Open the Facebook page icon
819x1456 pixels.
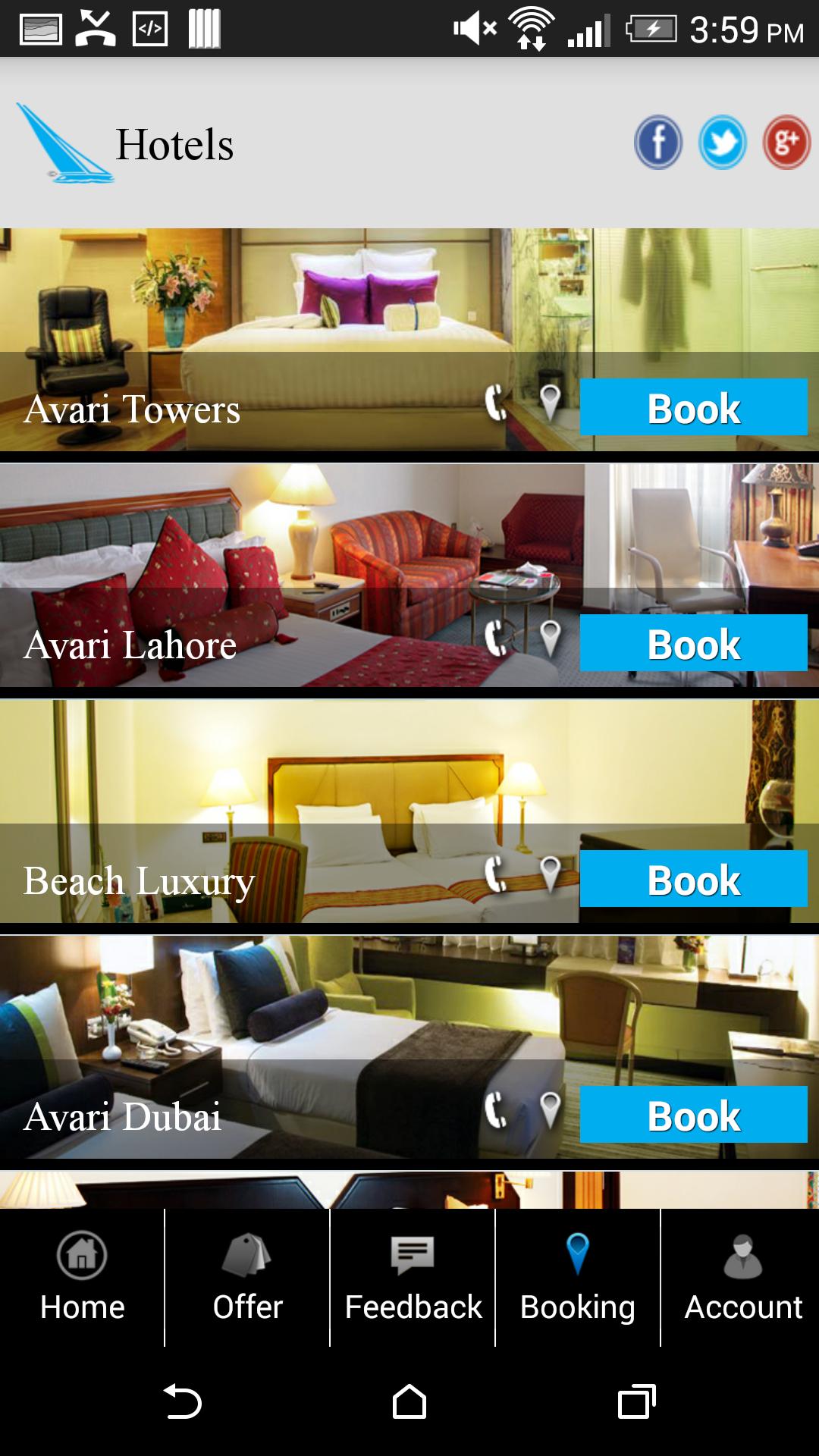point(658,143)
